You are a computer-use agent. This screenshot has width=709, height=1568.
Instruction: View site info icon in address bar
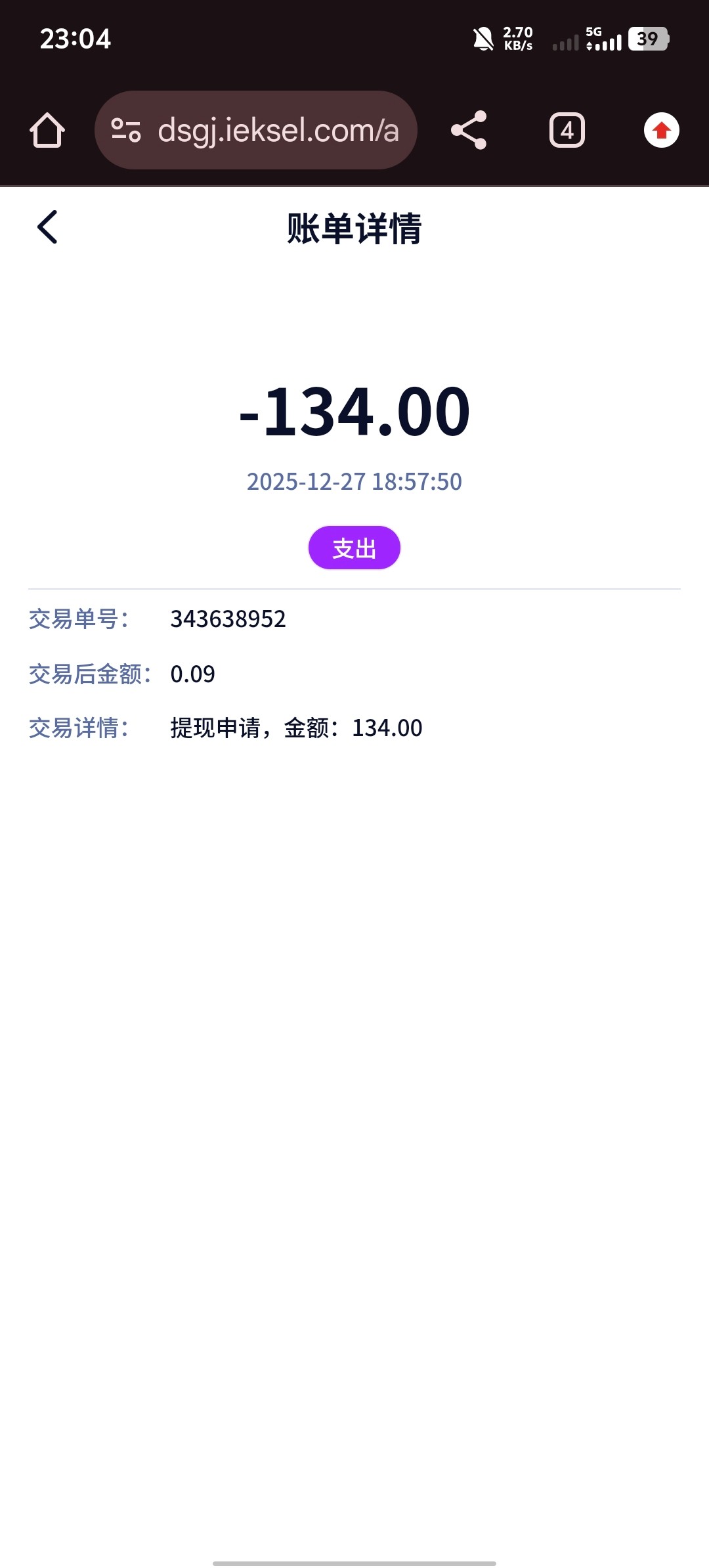[126, 130]
